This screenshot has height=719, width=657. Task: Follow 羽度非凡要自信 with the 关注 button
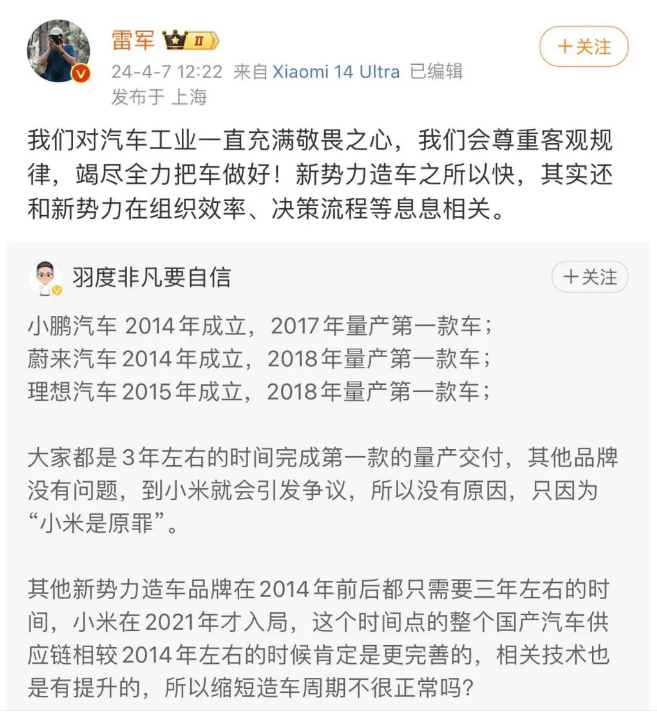[590, 277]
